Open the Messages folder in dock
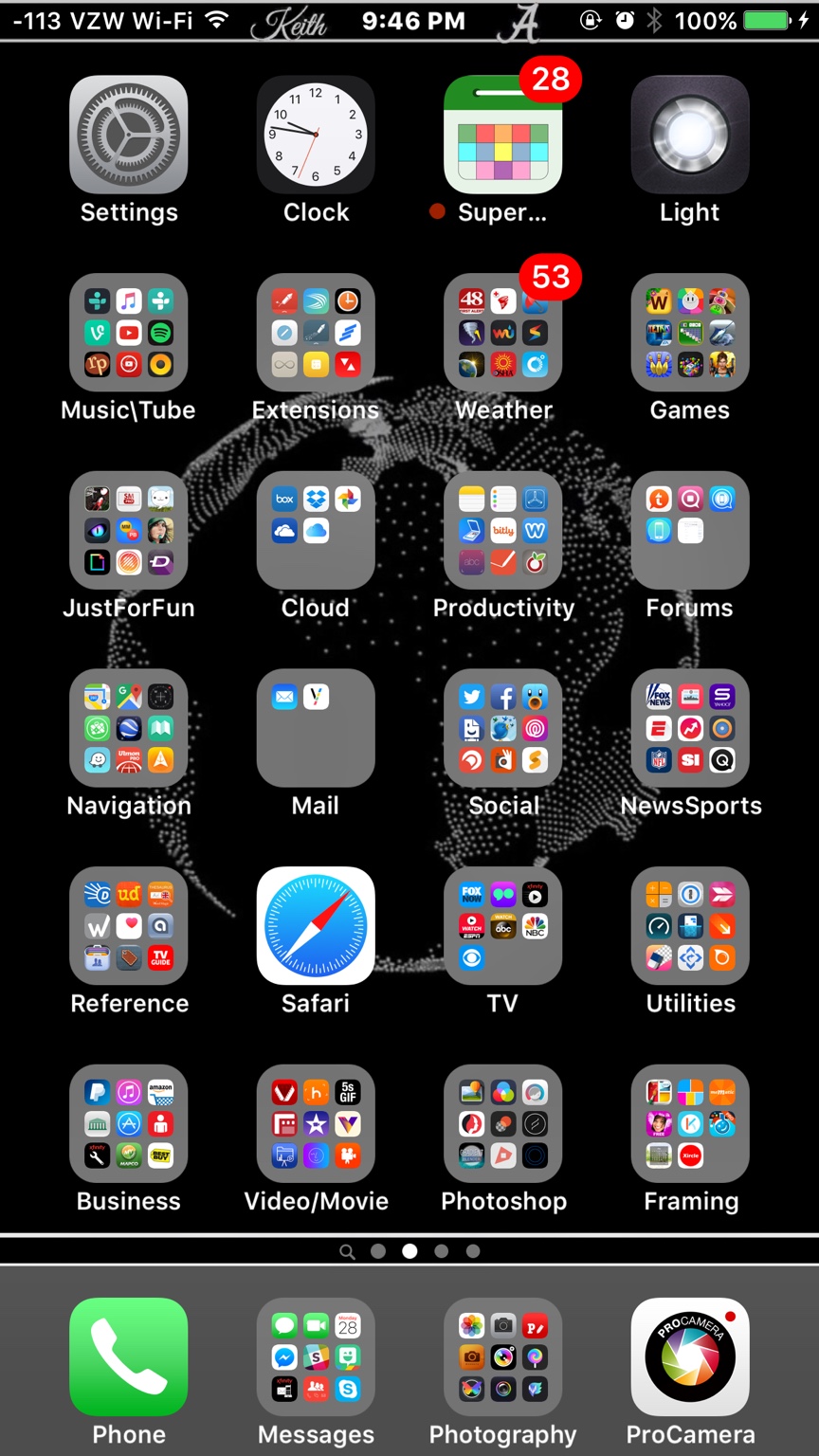The height and width of the screenshot is (1456, 819). pos(316,1356)
